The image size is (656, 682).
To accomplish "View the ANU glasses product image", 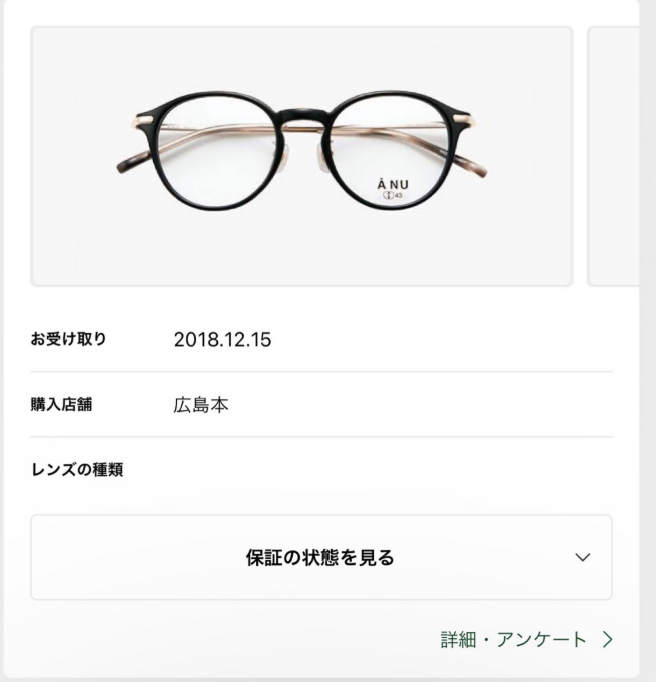I will [x=301, y=156].
